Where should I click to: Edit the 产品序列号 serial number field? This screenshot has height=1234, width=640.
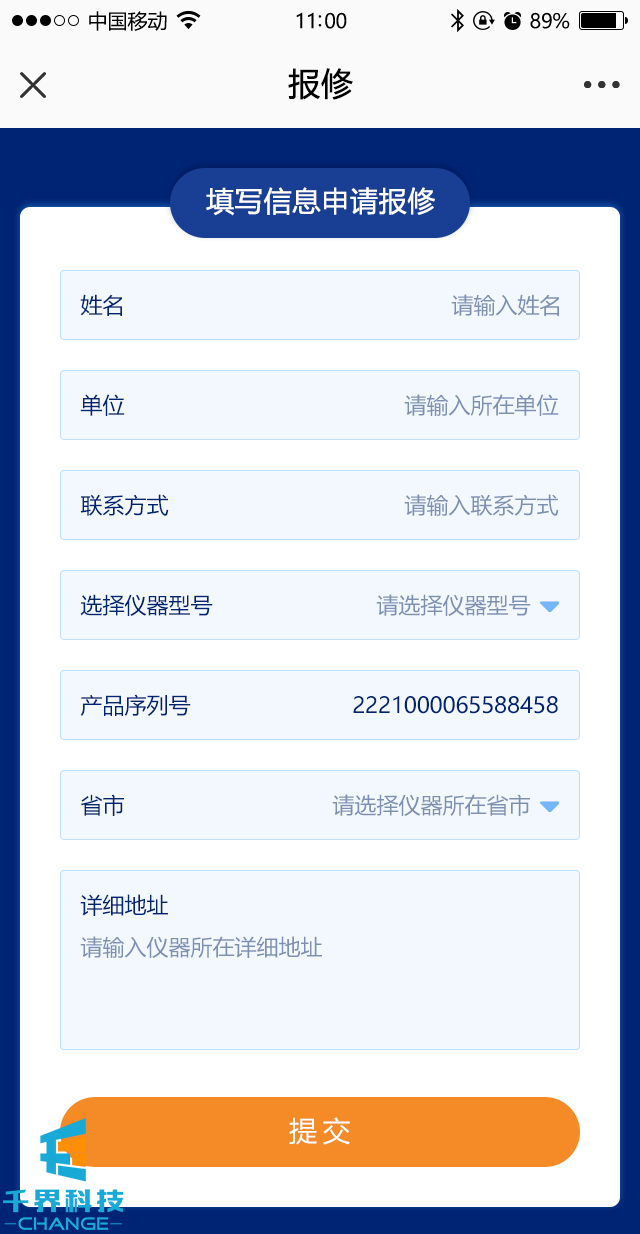click(x=455, y=706)
